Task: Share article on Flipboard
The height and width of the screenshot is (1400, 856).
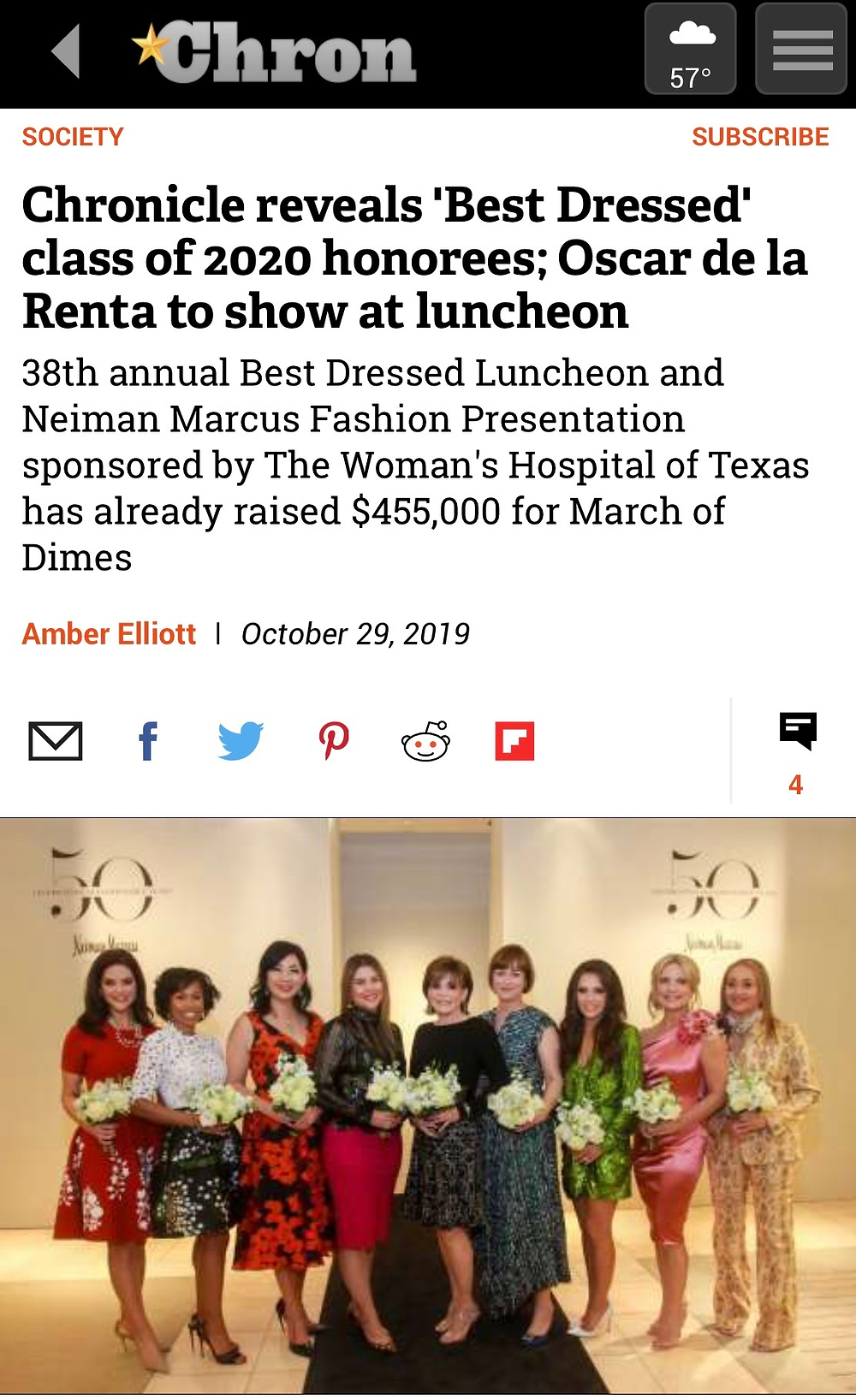Action: tap(514, 741)
